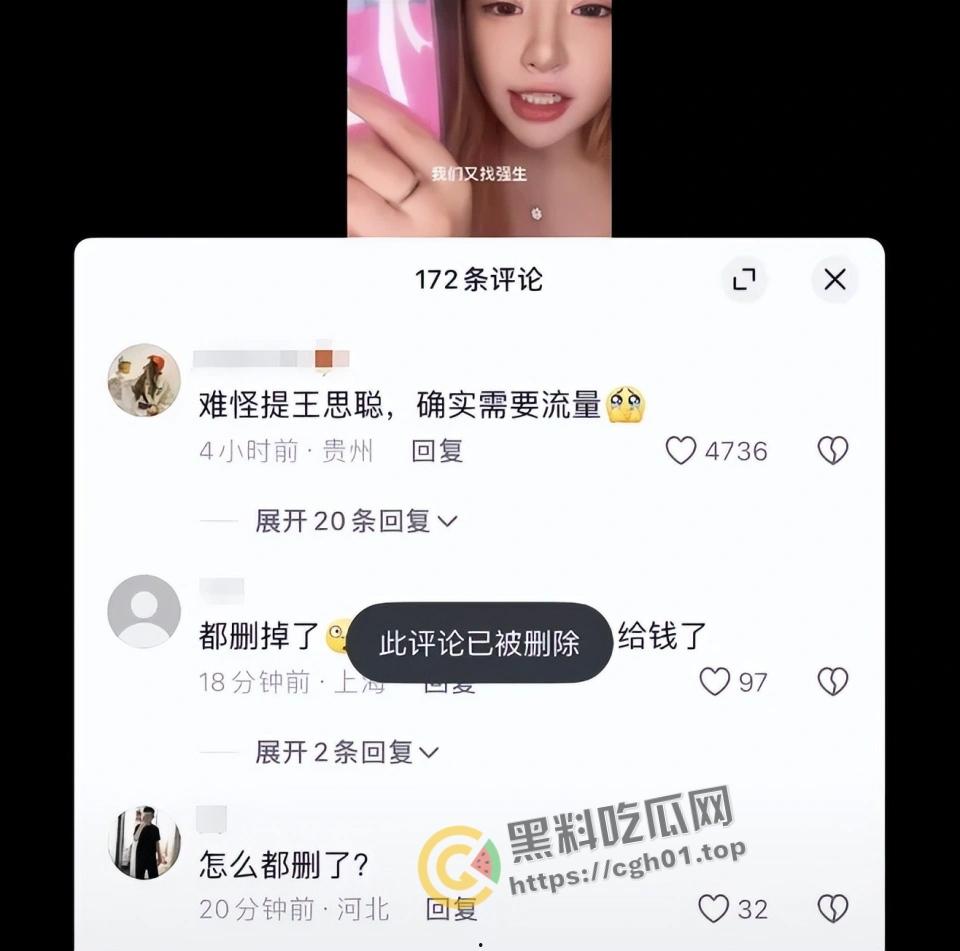Dislike the 都删掉了 comment from 上海

(x=833, y=682)
